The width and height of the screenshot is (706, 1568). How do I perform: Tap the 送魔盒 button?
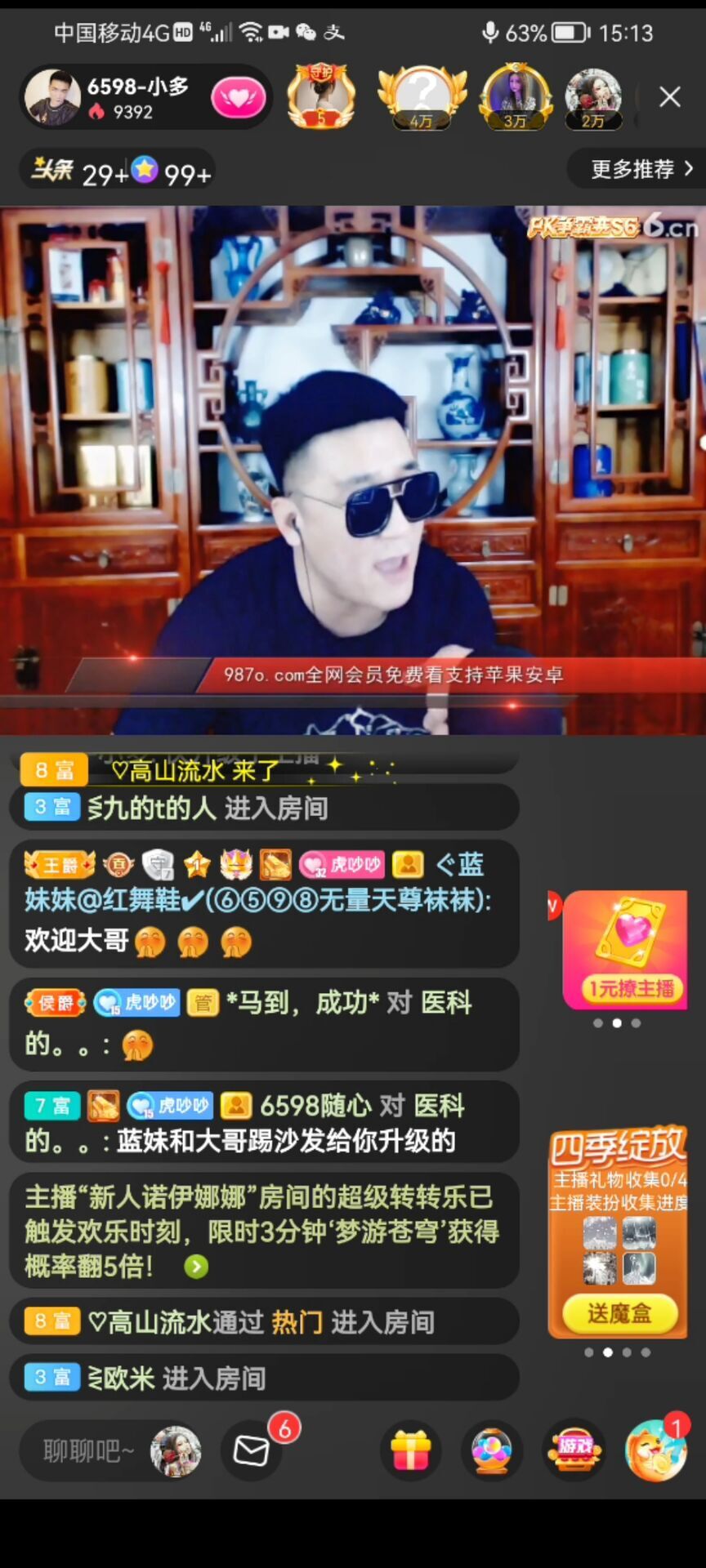tap(619, 1313)
